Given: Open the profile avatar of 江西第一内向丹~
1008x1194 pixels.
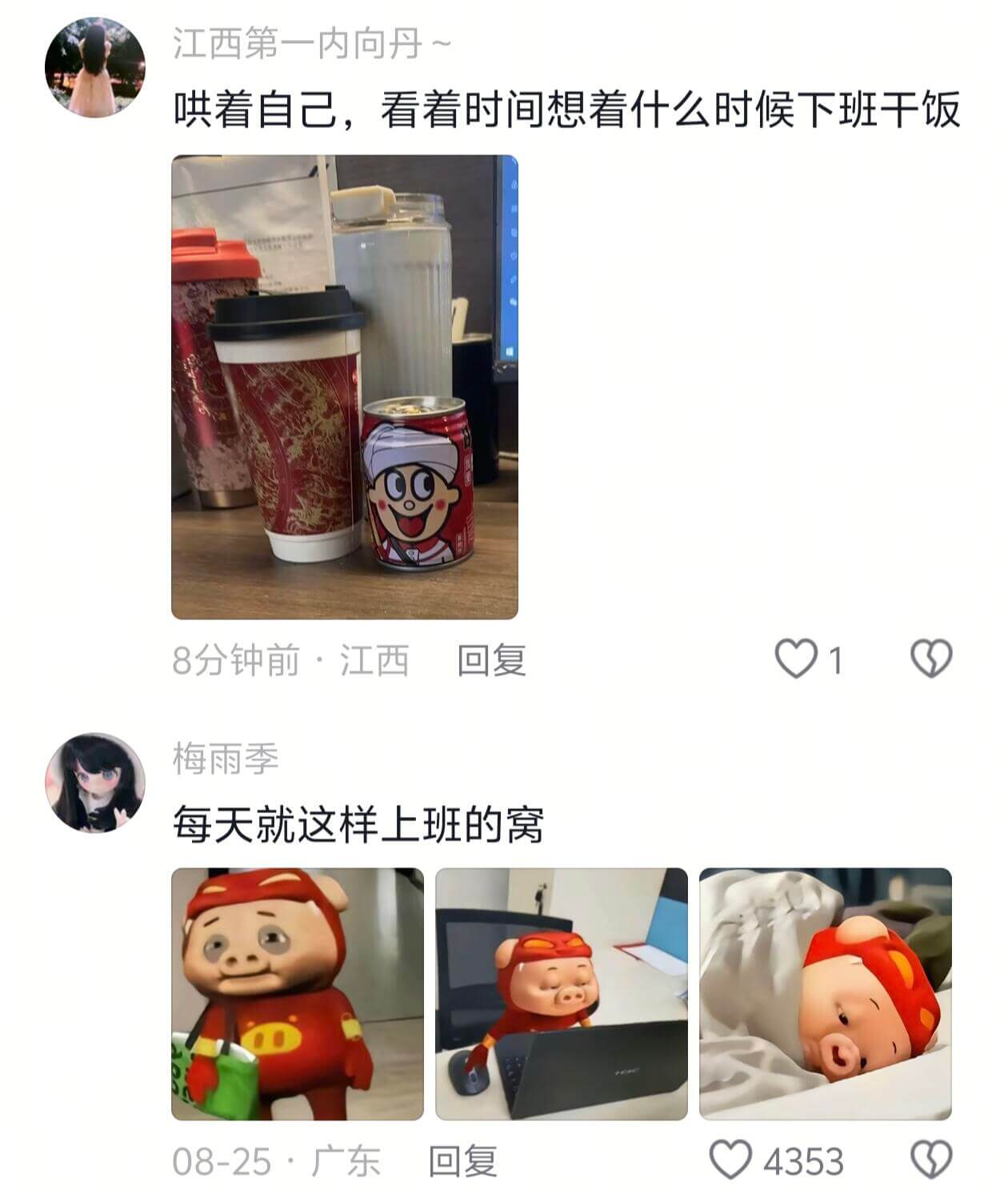Looking at the screenshot, I should [x=90, y=64].
